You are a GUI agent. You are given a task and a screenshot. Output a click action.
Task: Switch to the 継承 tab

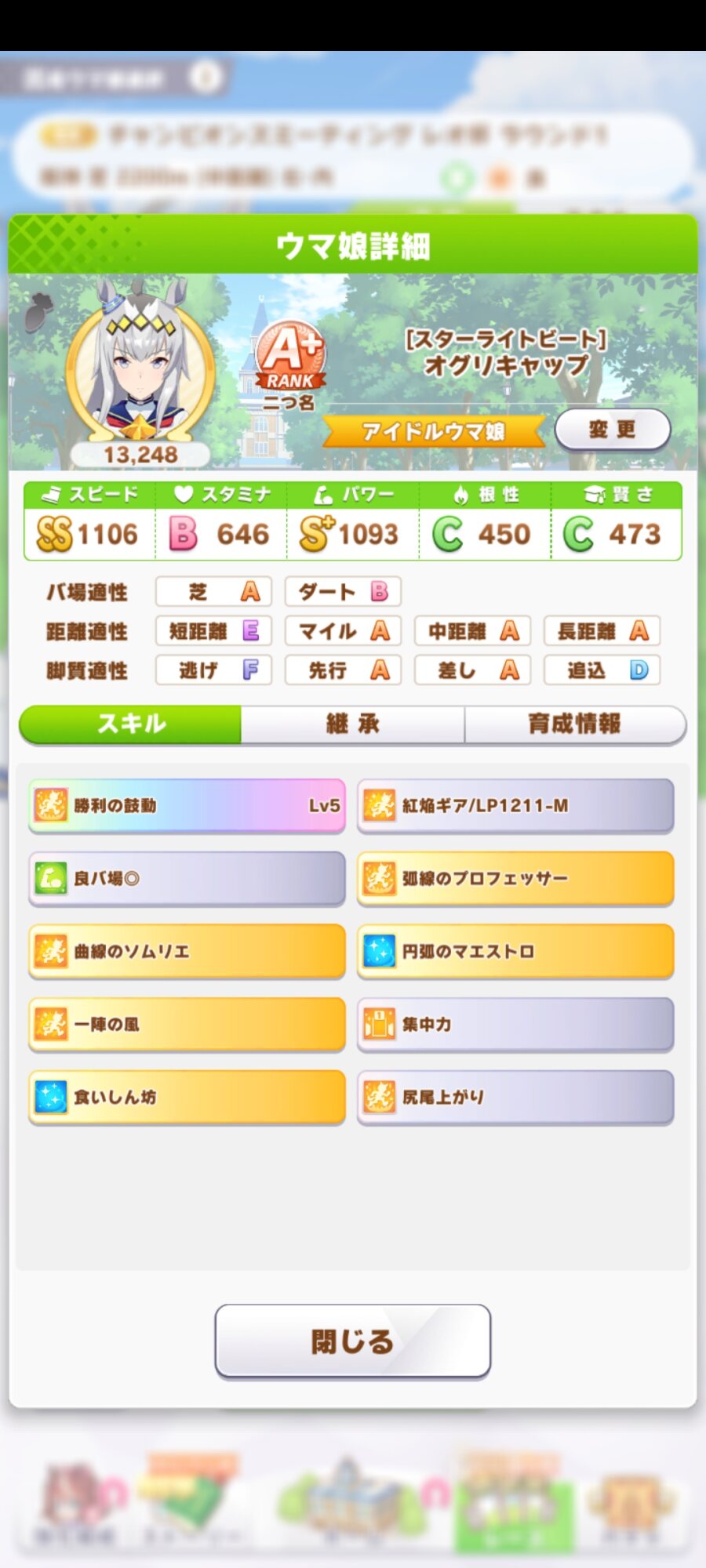coord(352,724)
